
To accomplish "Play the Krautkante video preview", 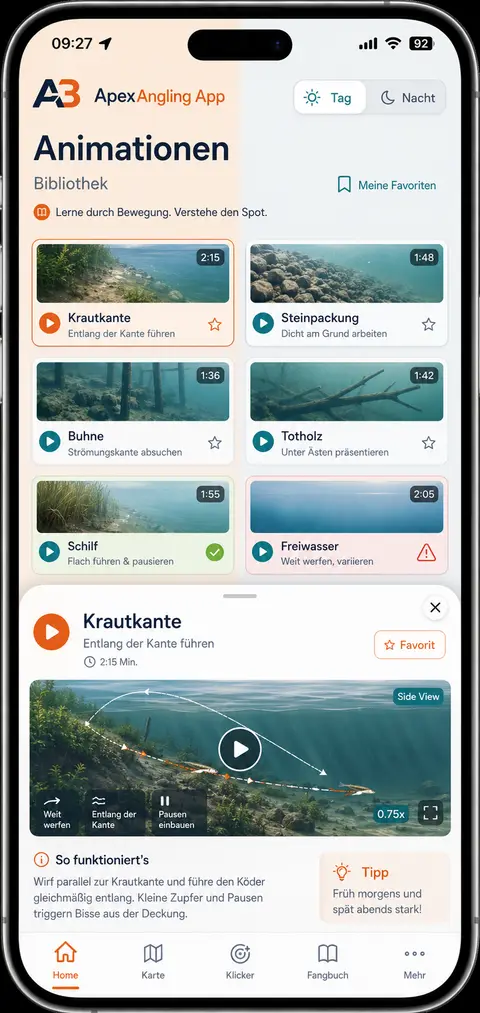I will click(240, 749).
